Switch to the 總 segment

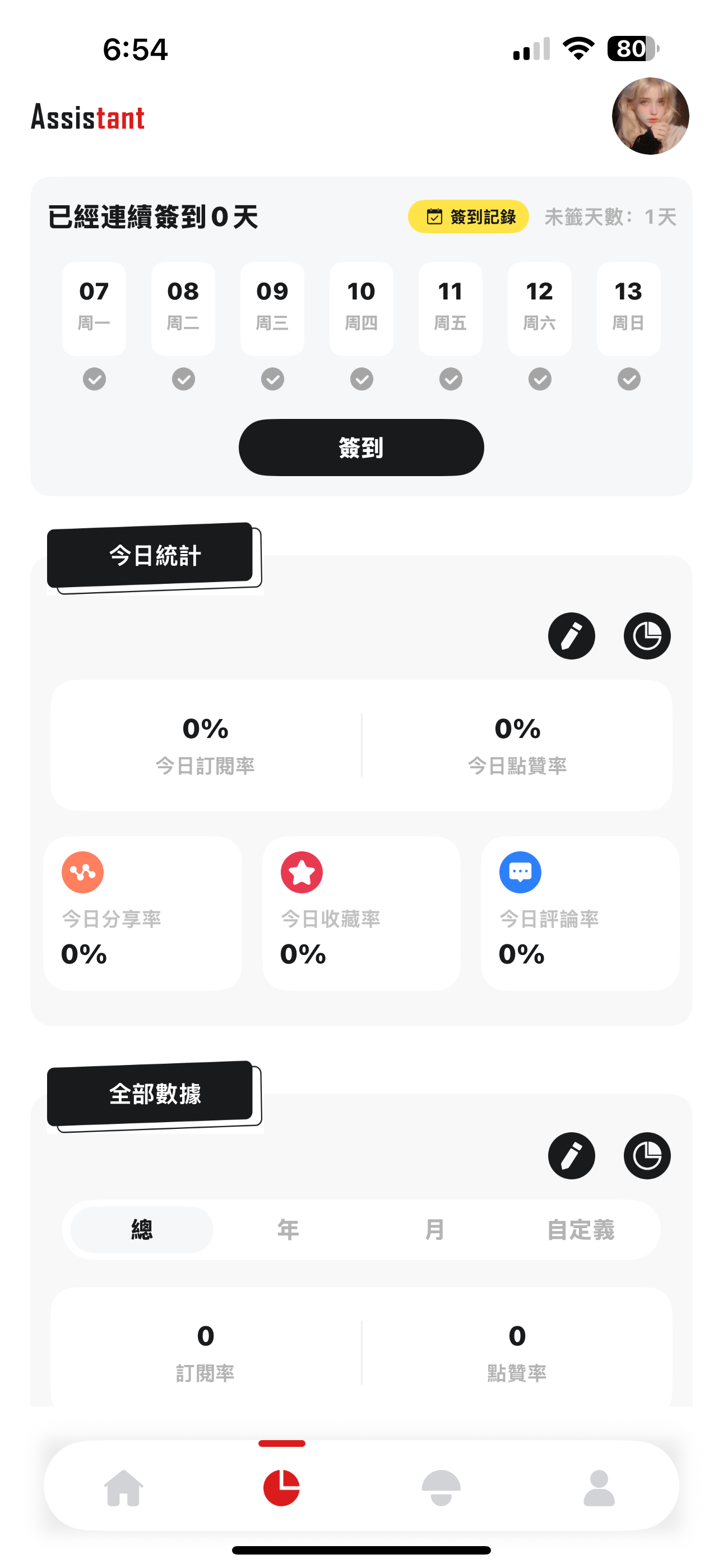click(142, 1230)
